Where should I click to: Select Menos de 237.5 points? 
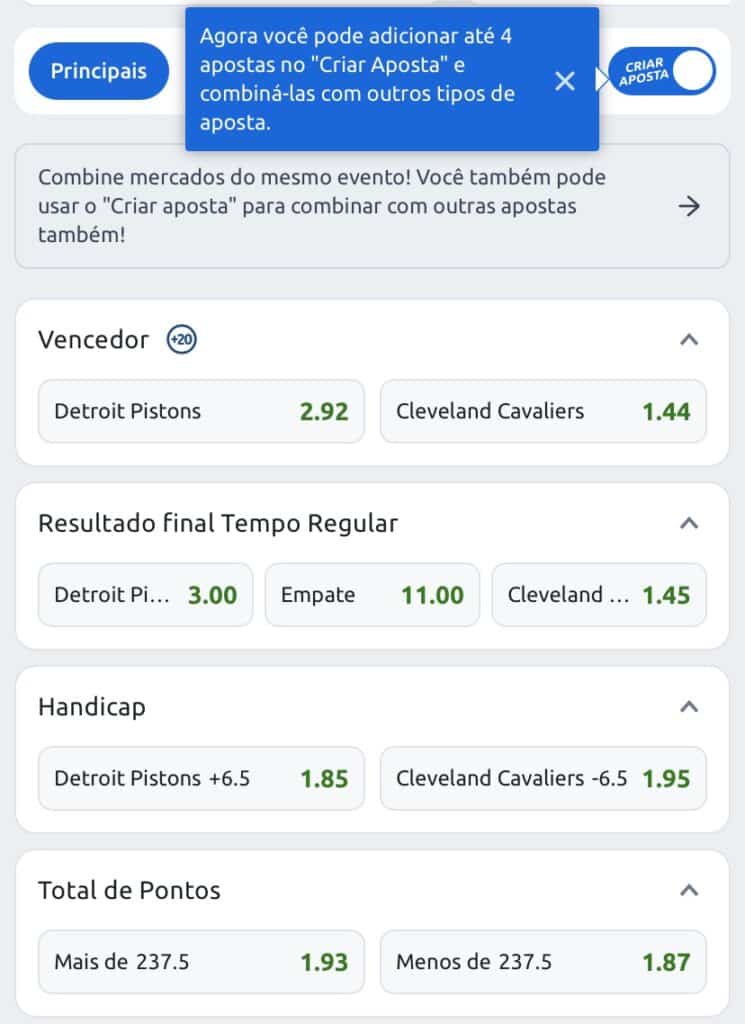pos(543,961)
